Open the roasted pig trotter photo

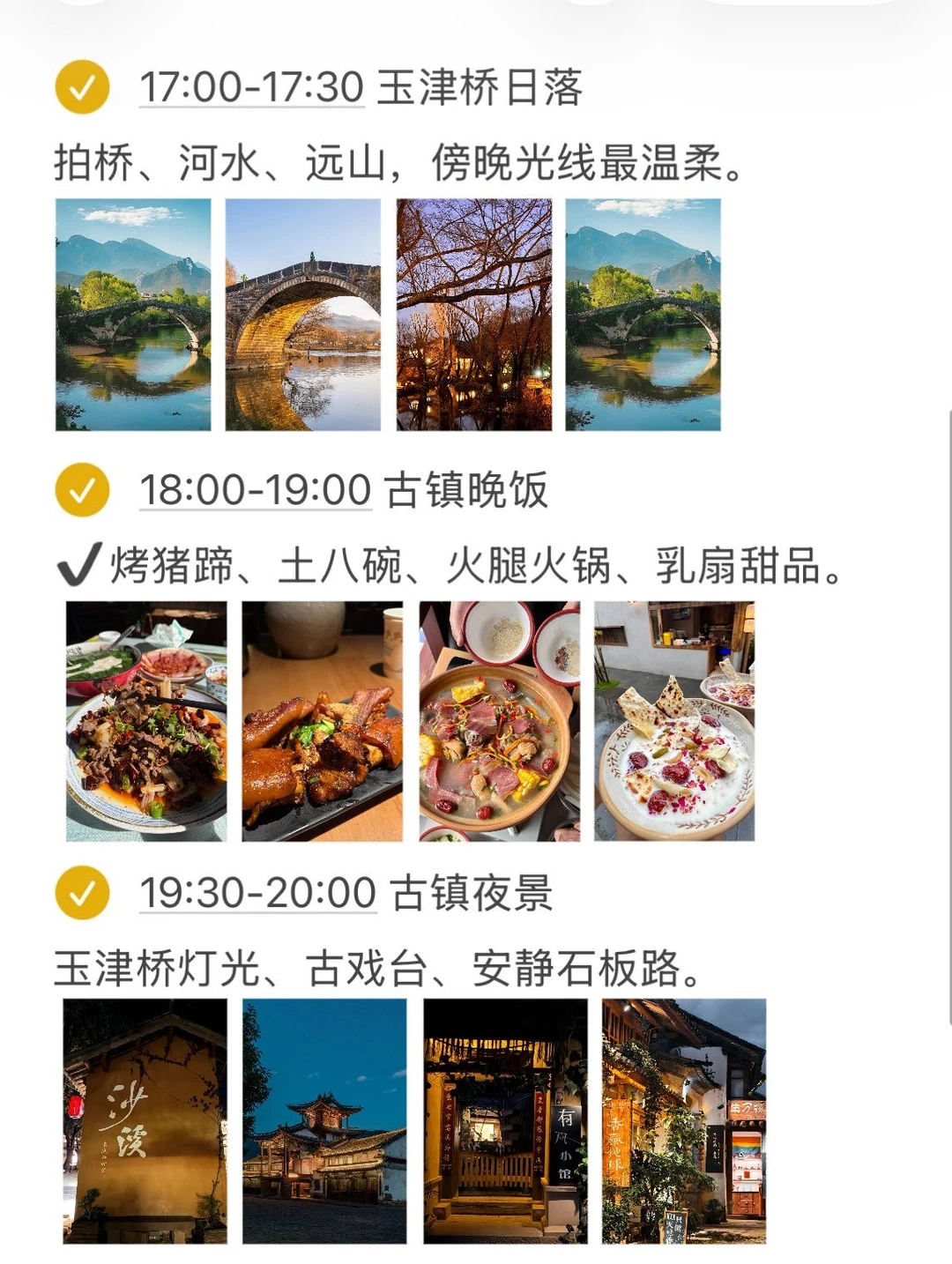(322, 721)
